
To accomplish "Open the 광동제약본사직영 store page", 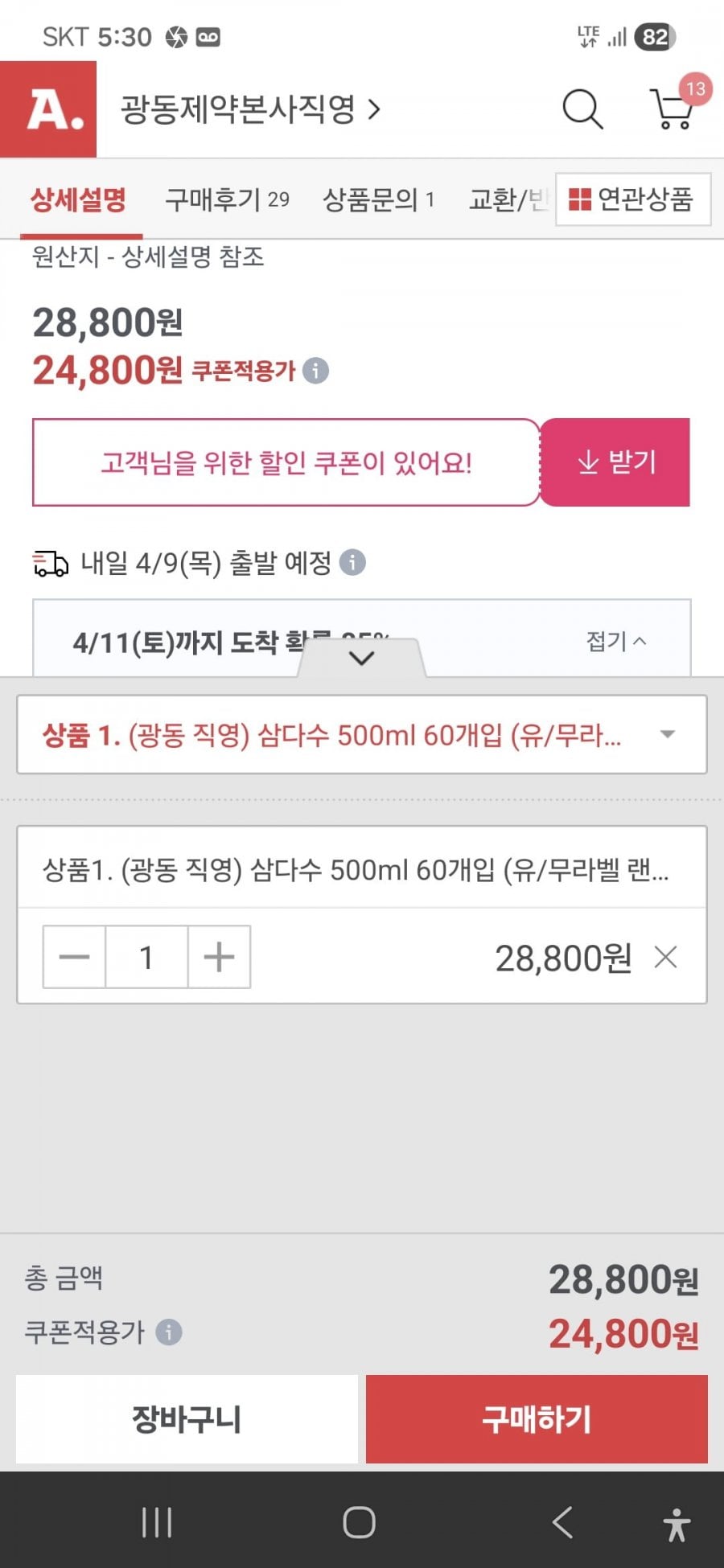I will click(x=249, y=109).
